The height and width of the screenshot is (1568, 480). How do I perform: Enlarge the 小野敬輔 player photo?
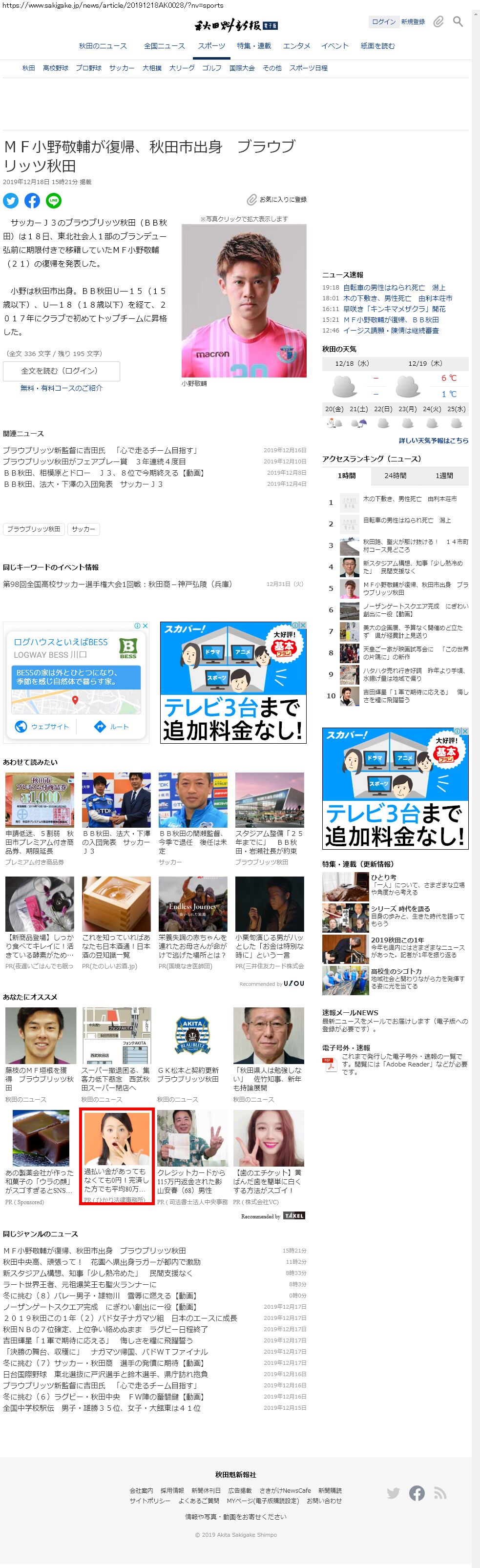pyautogui.click(x=243, y=301)
